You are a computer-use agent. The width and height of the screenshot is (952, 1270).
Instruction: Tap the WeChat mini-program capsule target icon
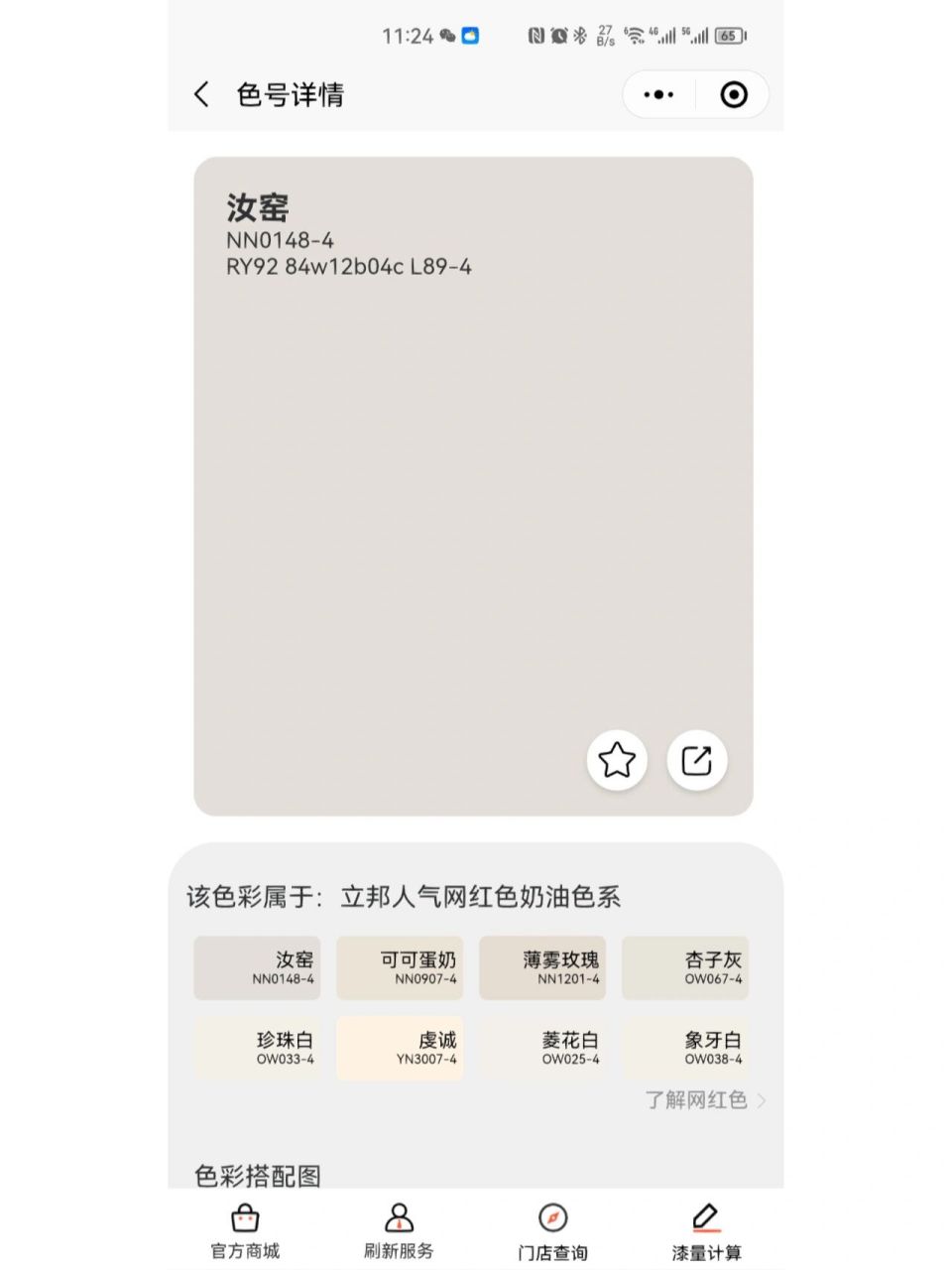[734, 93]
